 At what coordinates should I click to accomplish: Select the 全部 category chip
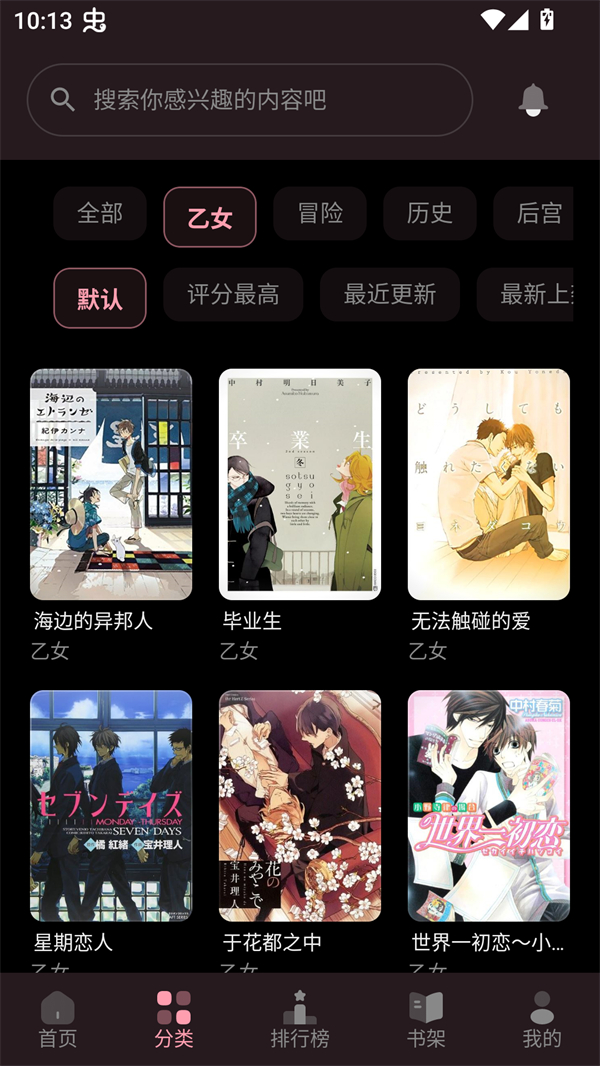(100, 213)
